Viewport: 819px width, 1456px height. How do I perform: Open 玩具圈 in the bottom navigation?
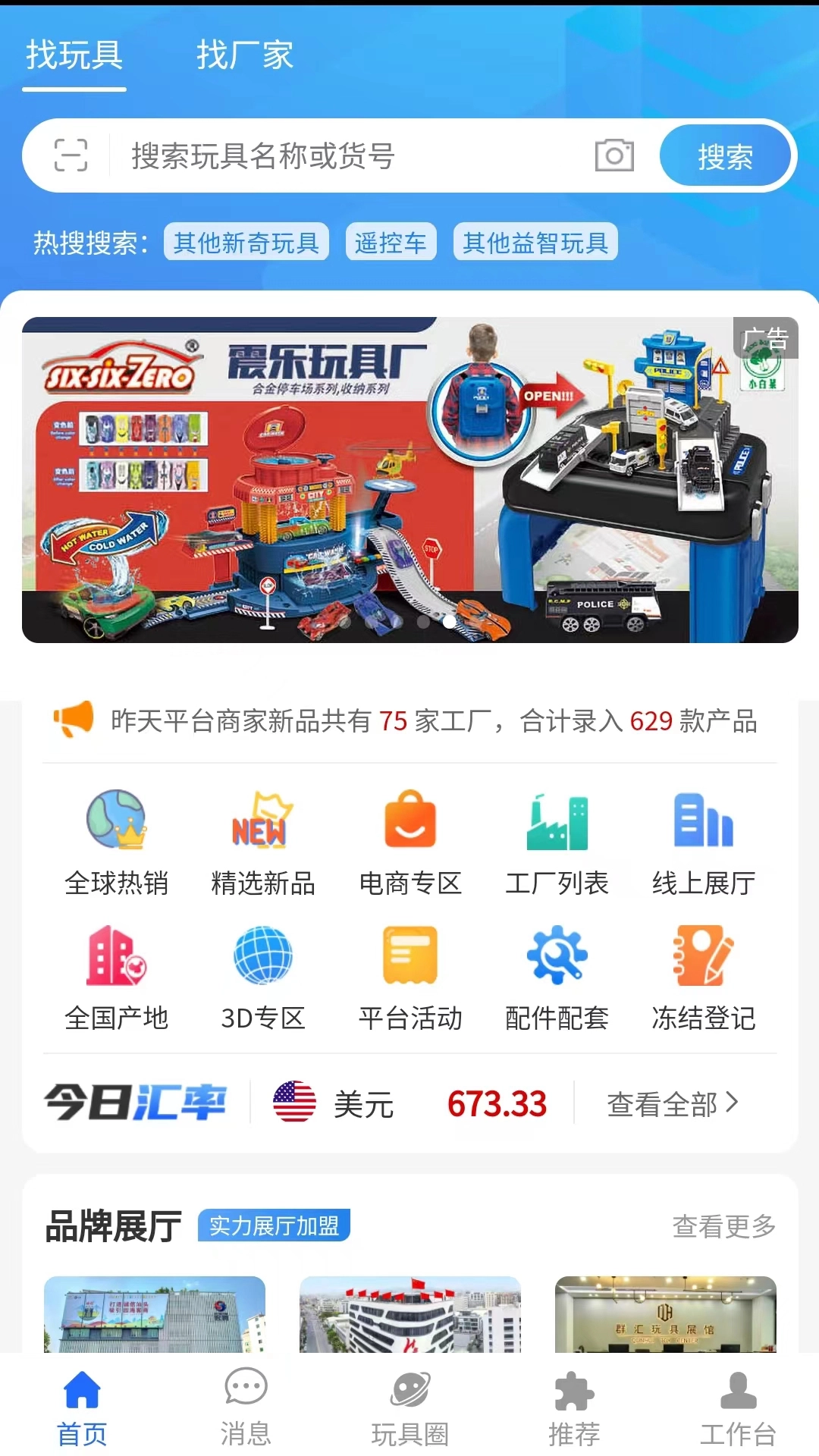tap(409, 1410)
